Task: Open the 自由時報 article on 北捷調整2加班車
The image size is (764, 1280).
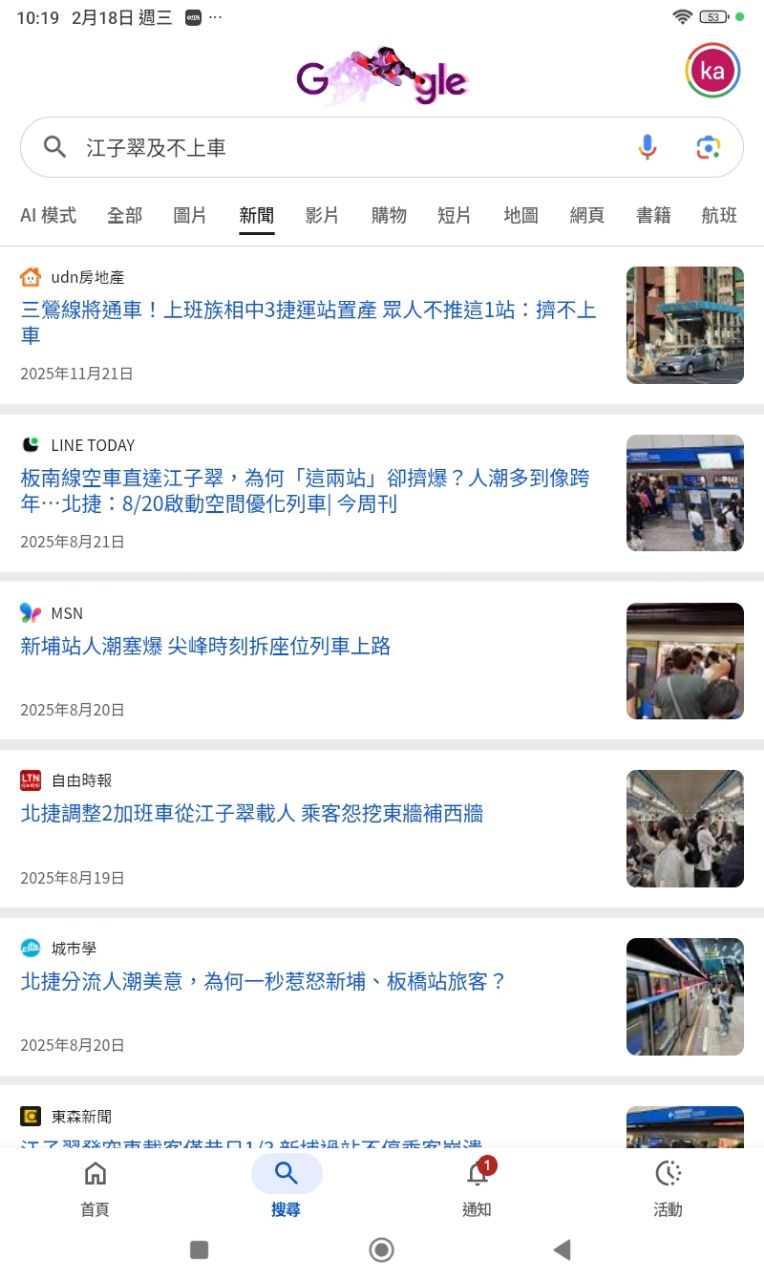Action: point(252,814)
